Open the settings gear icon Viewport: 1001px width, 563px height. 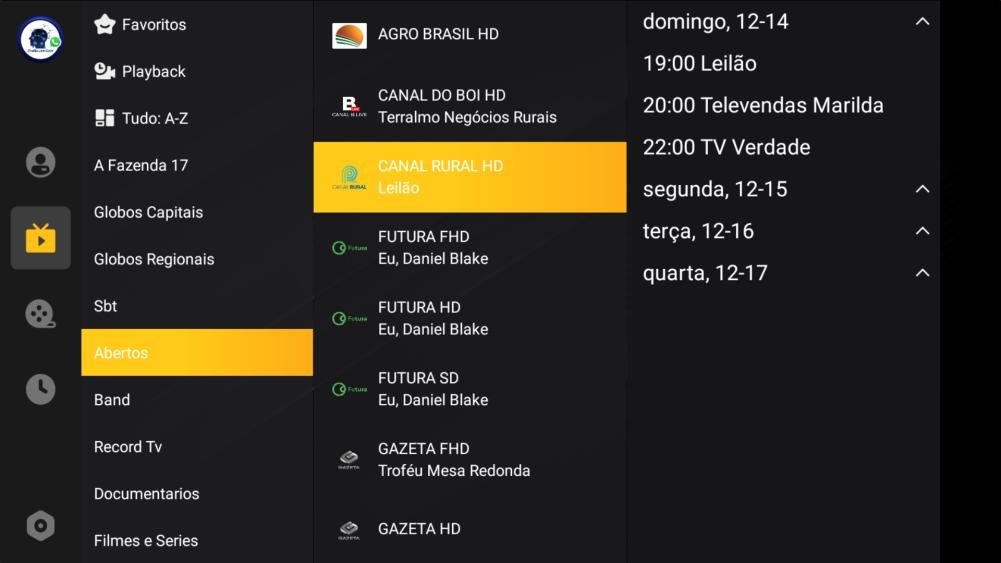40,526
